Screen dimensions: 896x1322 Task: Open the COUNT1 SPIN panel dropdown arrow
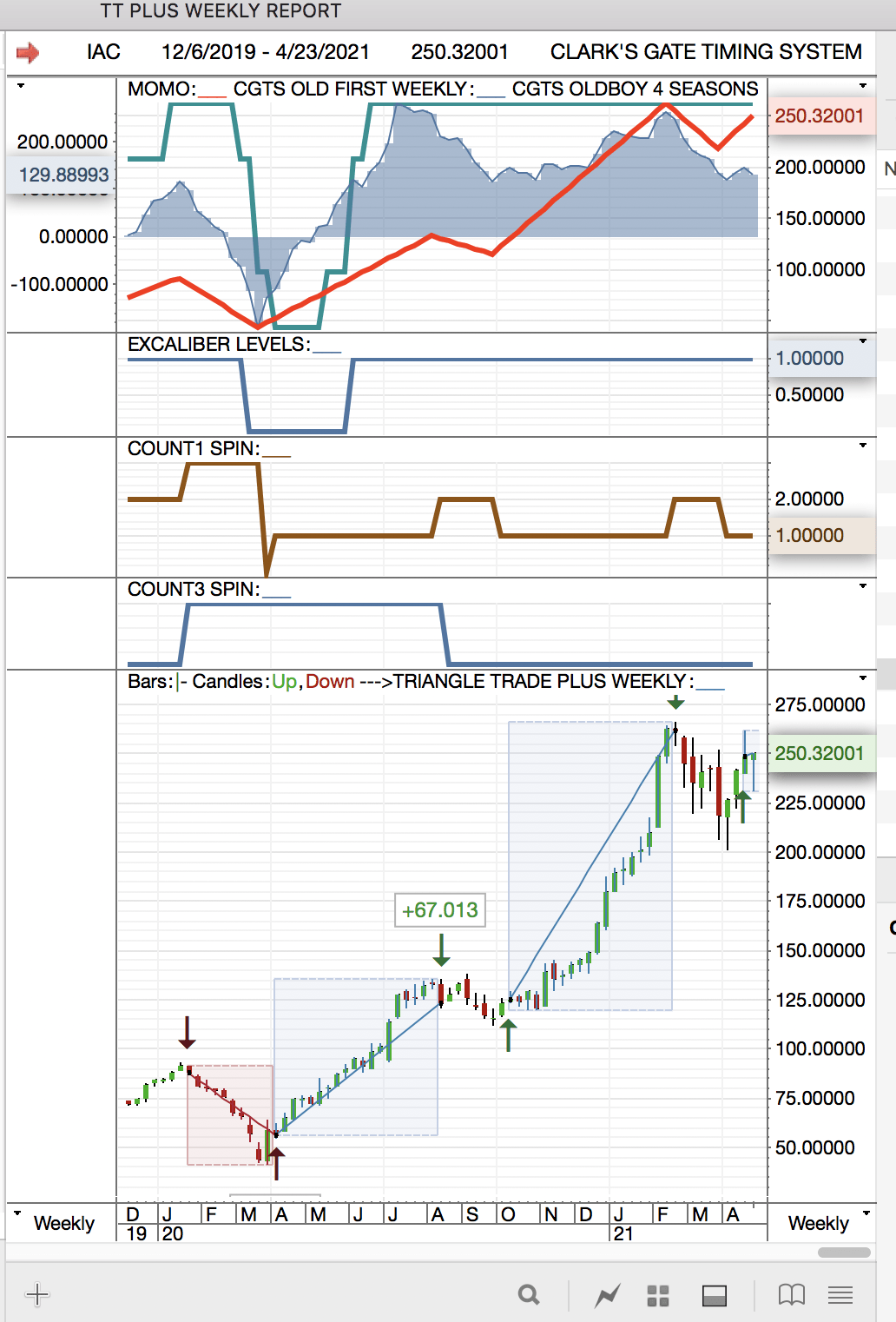pos(862,446)
